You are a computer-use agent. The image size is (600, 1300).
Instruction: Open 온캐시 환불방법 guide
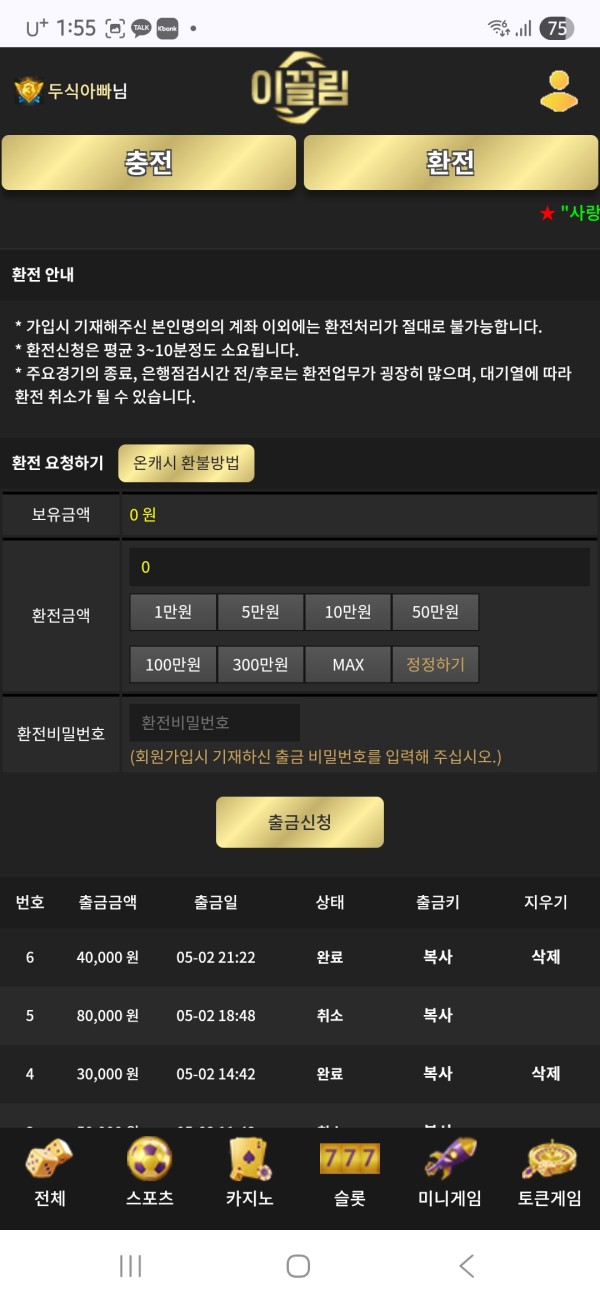click(x=186, y=464)
